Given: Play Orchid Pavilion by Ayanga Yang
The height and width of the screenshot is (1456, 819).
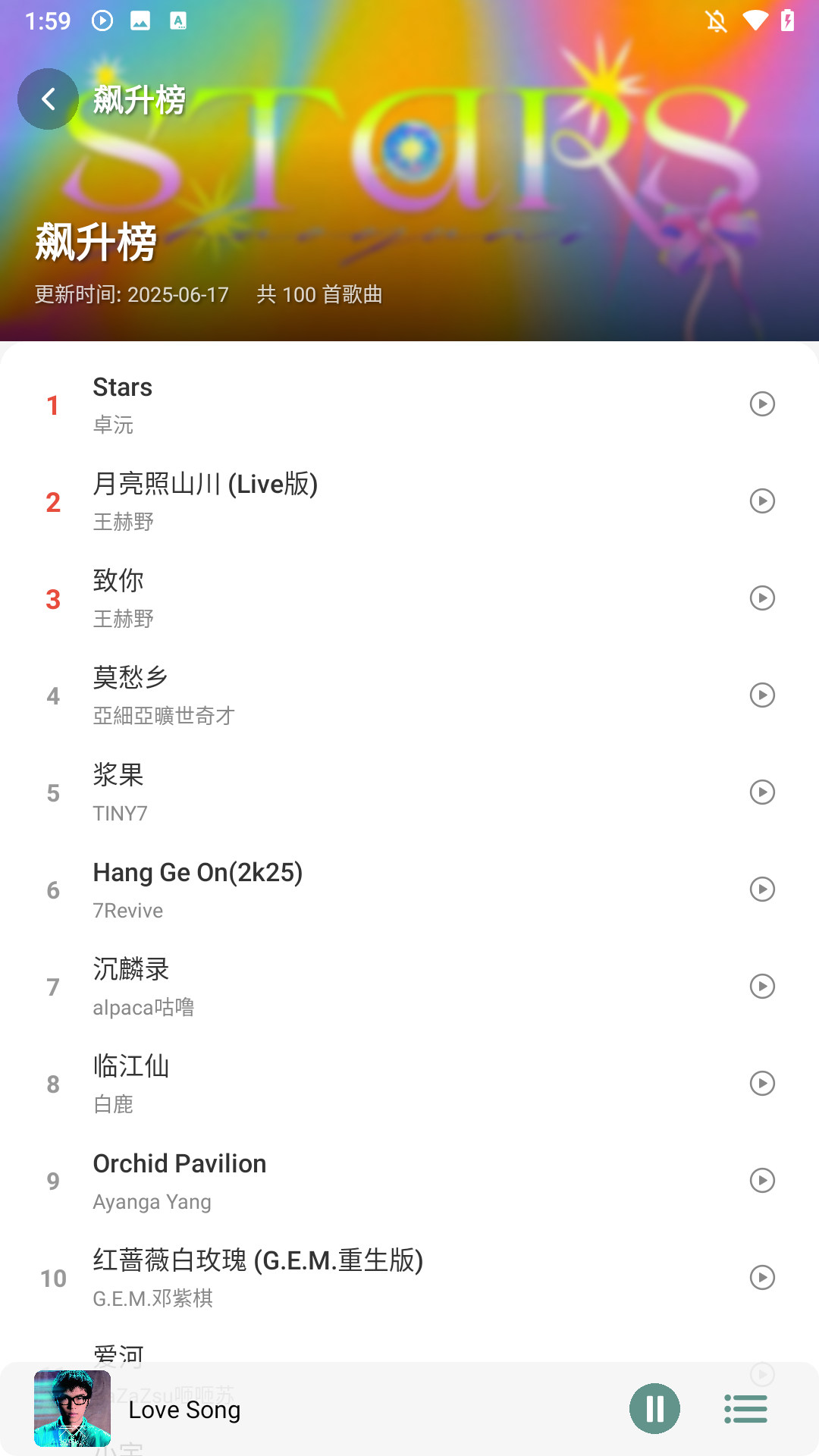Looking at the screenshot, I should tap(761, 1181).
